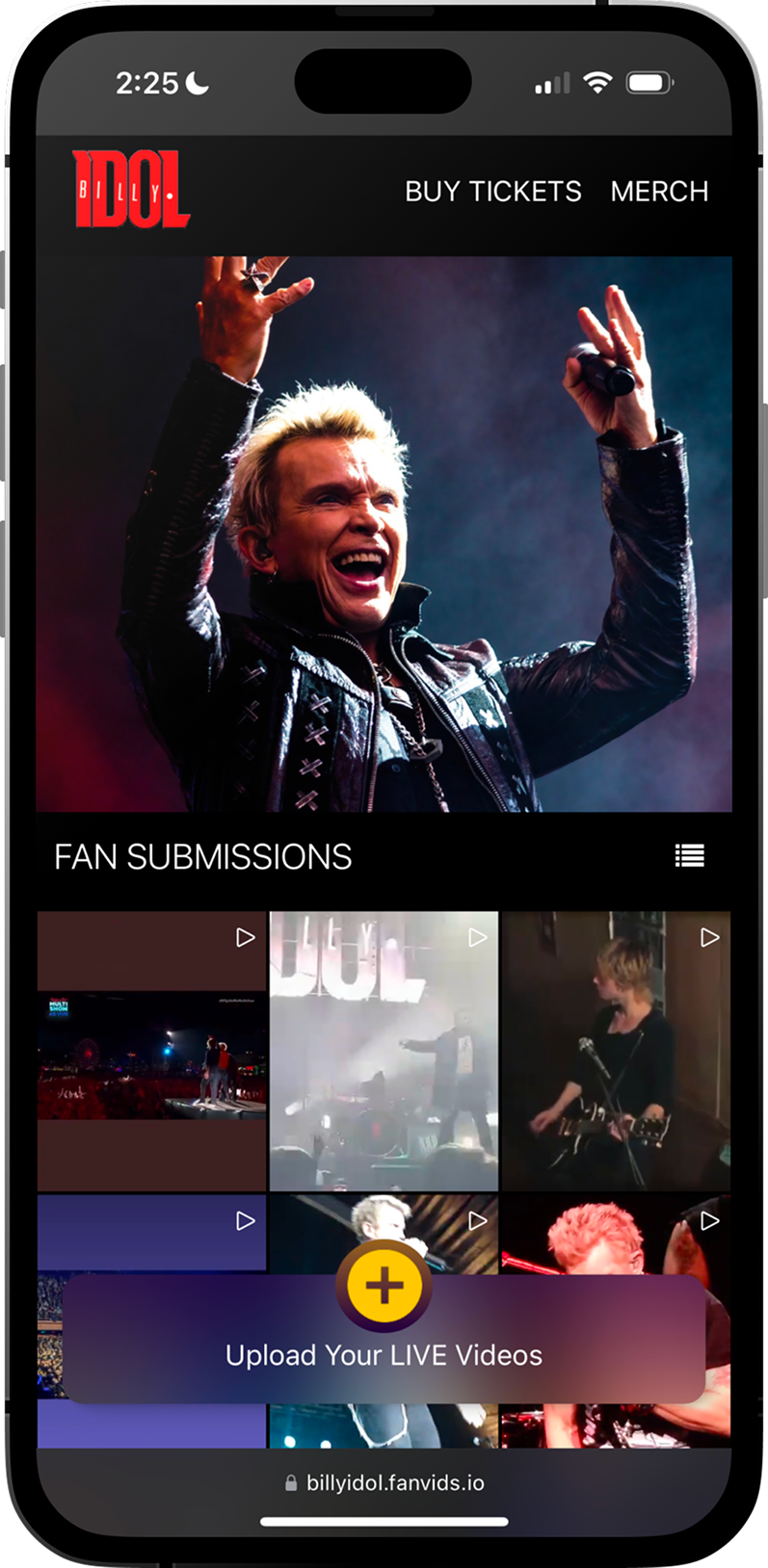Switch fan submissions to list view

click(x=689, y=855)
